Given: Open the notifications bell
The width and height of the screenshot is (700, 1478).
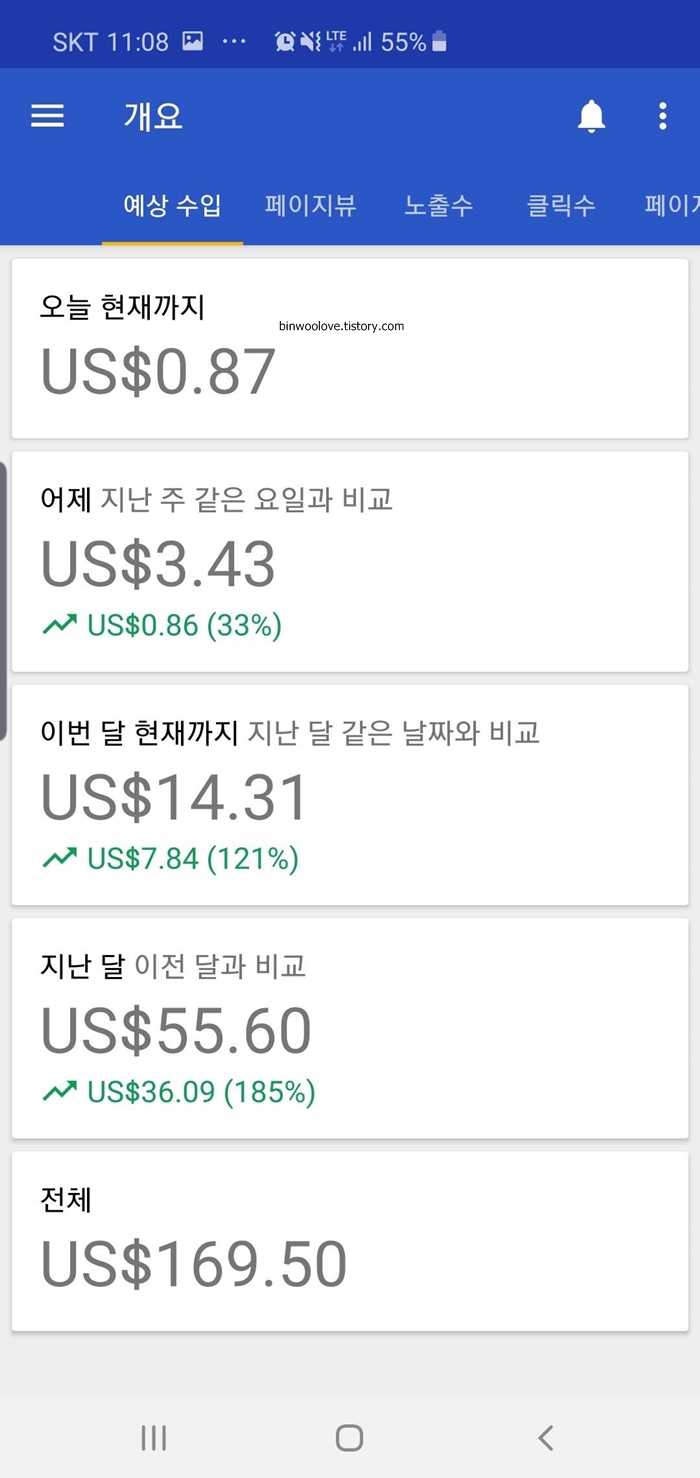Looking at the screenshot, I should click(592, 116).
